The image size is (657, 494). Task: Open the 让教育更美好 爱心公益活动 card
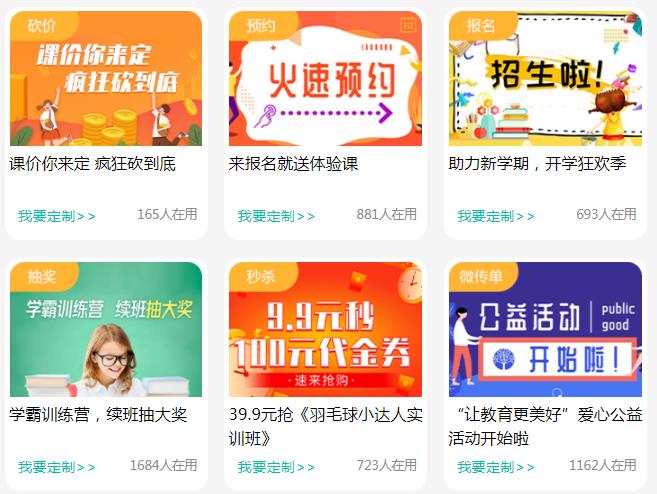click(545, 330)
